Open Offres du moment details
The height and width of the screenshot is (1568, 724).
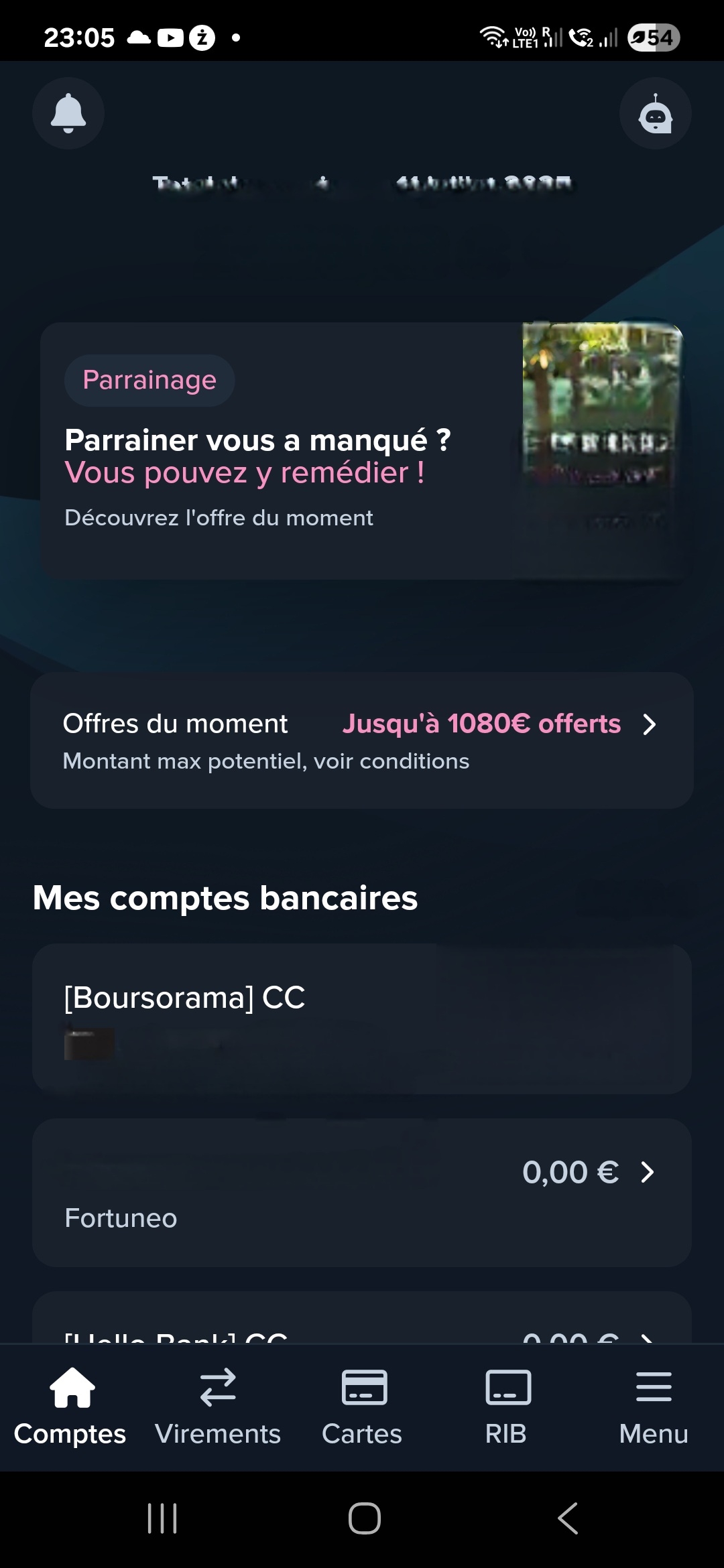coord(362,740)
